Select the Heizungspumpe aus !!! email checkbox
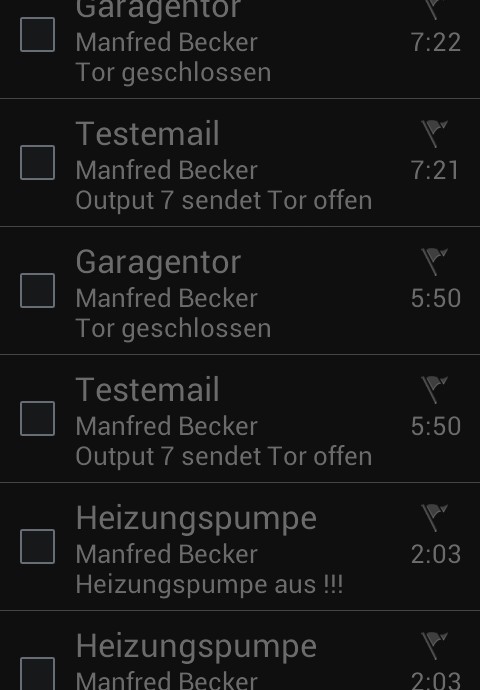 click(x=37, y=547)
